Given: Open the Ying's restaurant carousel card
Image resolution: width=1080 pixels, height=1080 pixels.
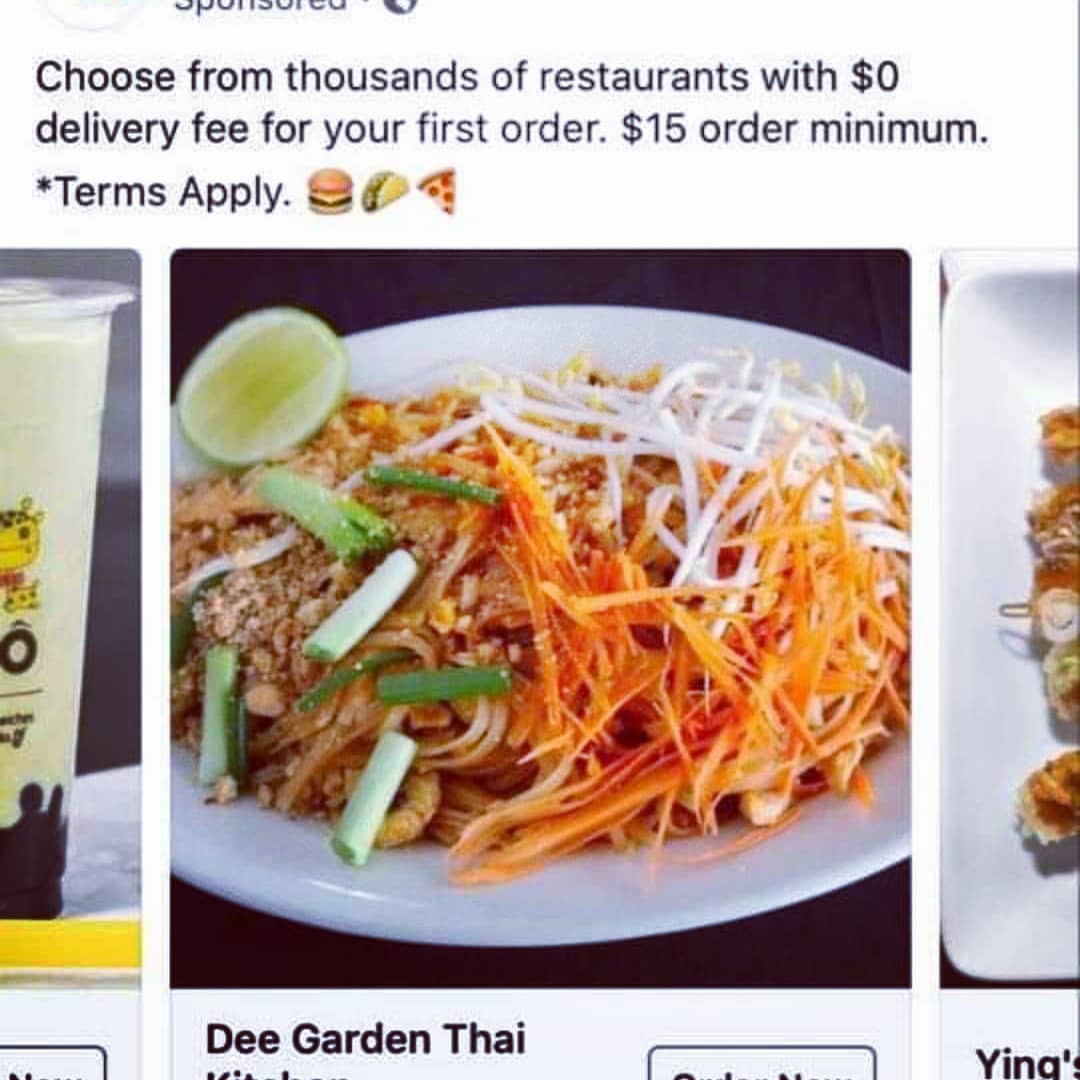Looking at the screenshot, I should (x=1010, y=618).
